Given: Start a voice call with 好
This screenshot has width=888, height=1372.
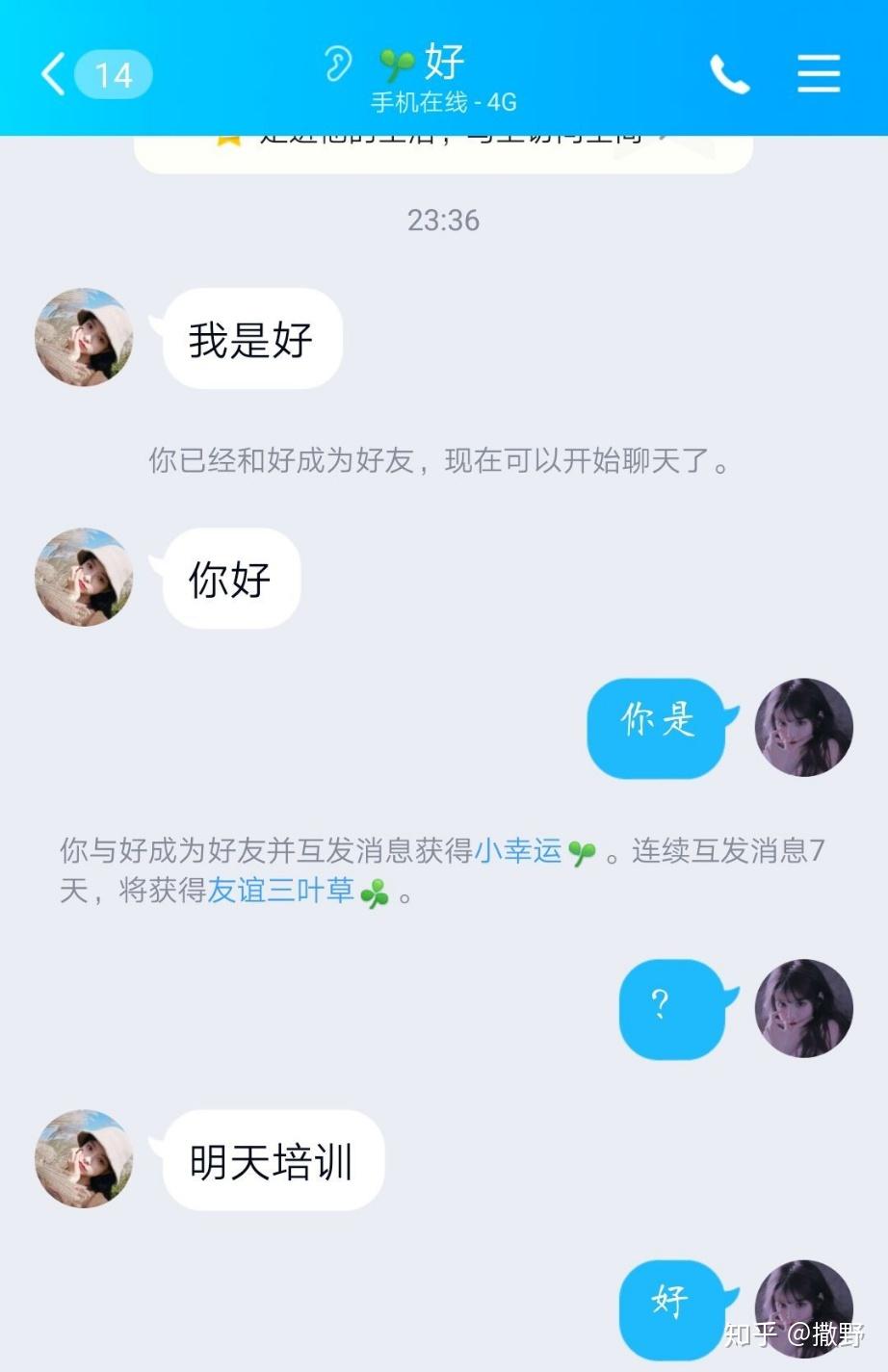Looking at the screenshot, I should coord(729,74).
